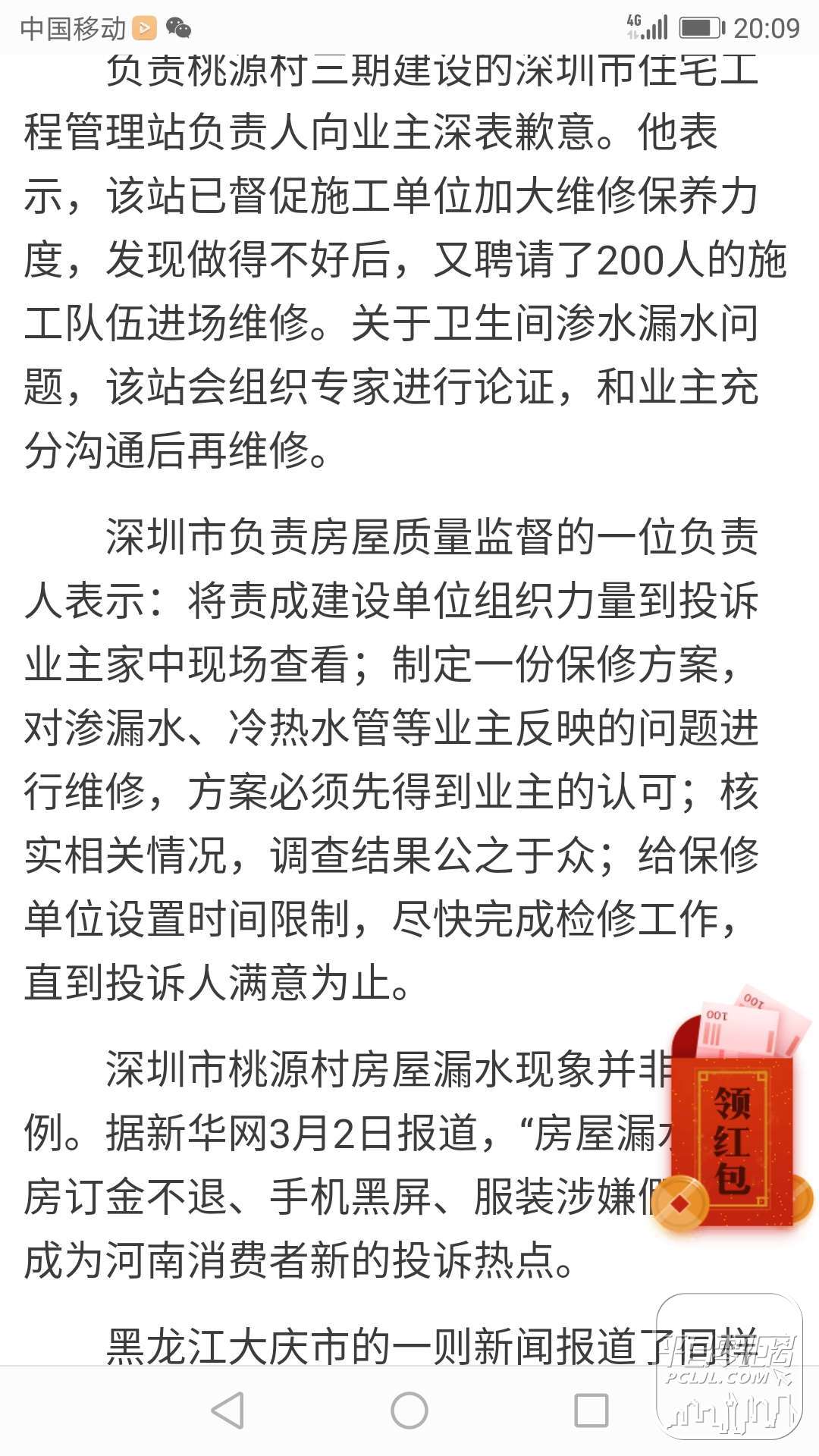
Task: Open the red envelope 领红包 floating button
Action: (x=733, y=1112)
